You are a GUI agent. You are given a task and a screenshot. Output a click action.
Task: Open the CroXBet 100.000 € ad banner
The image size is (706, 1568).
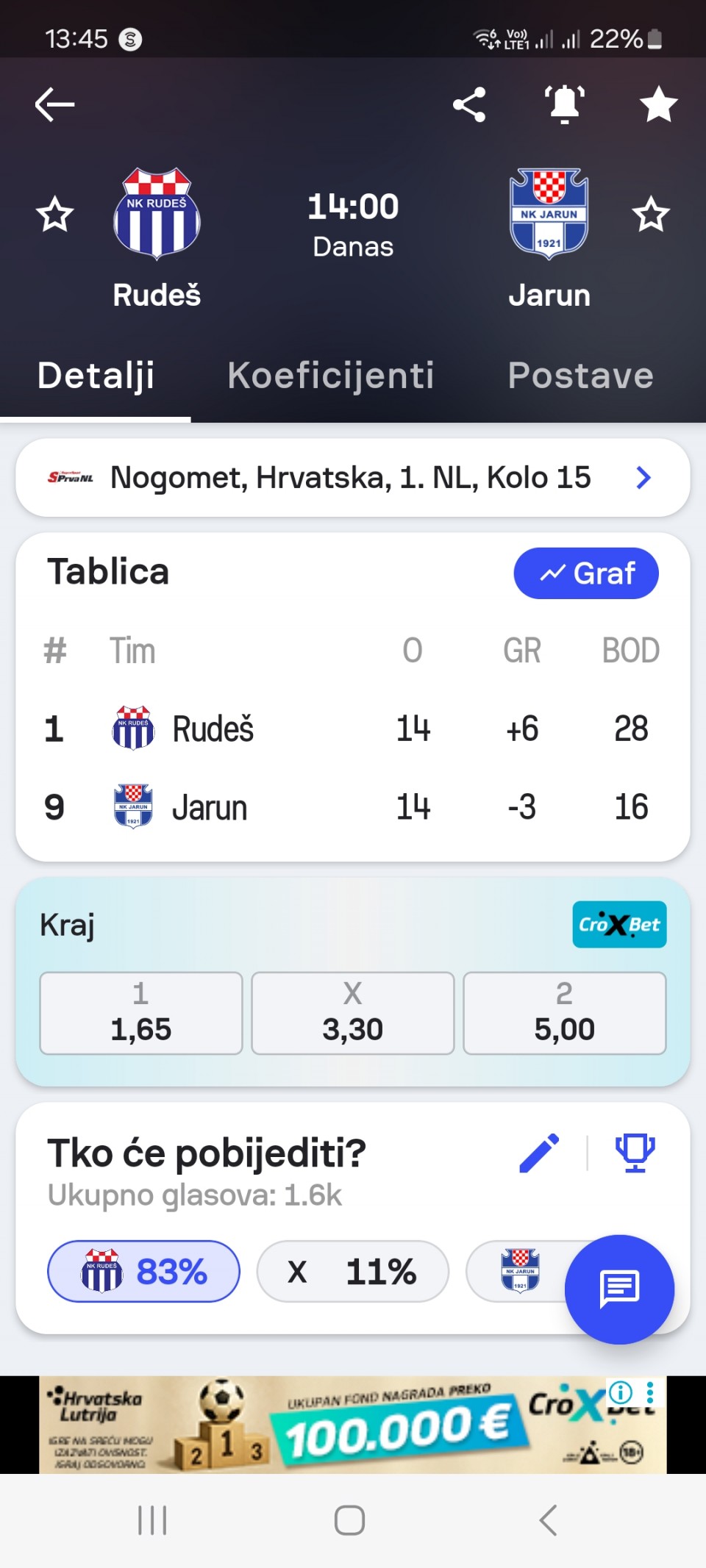pos(353,1425)
